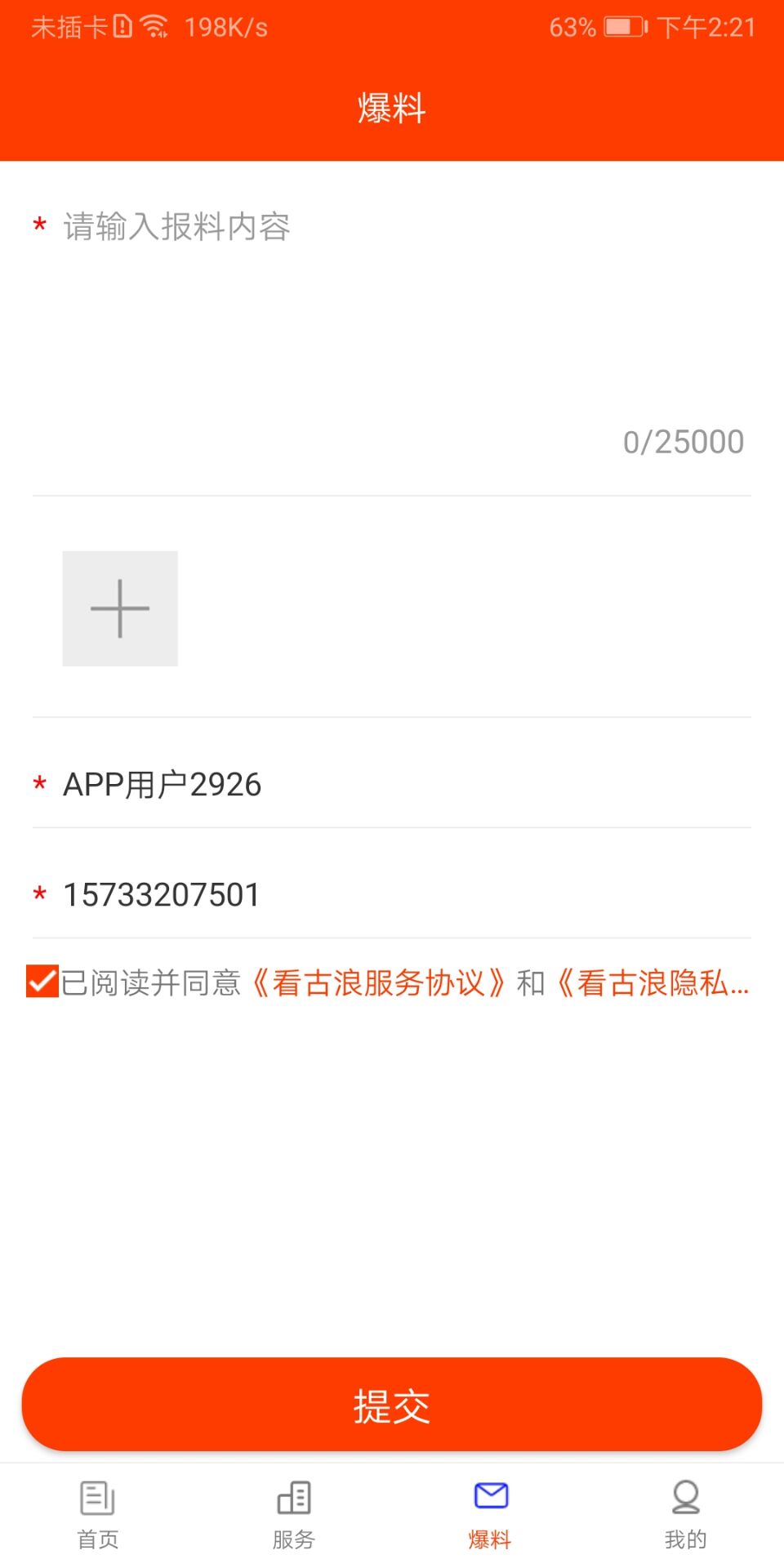Tap the plus icon to add a photo
Image resolution: width=784 pixels, height=1568 pixels.
click(x=120, y=608)
